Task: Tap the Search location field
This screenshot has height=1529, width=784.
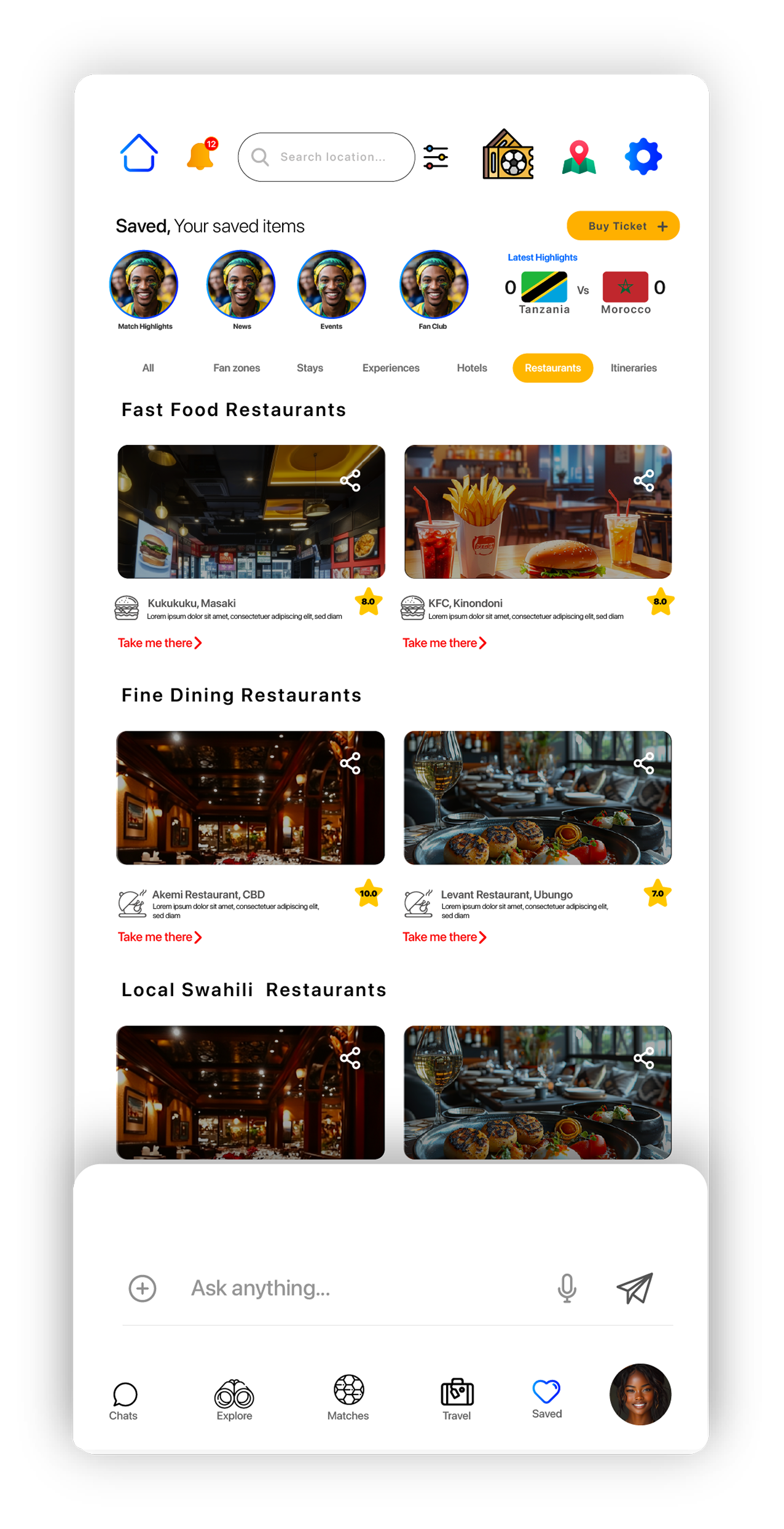Action: (332, 157)
